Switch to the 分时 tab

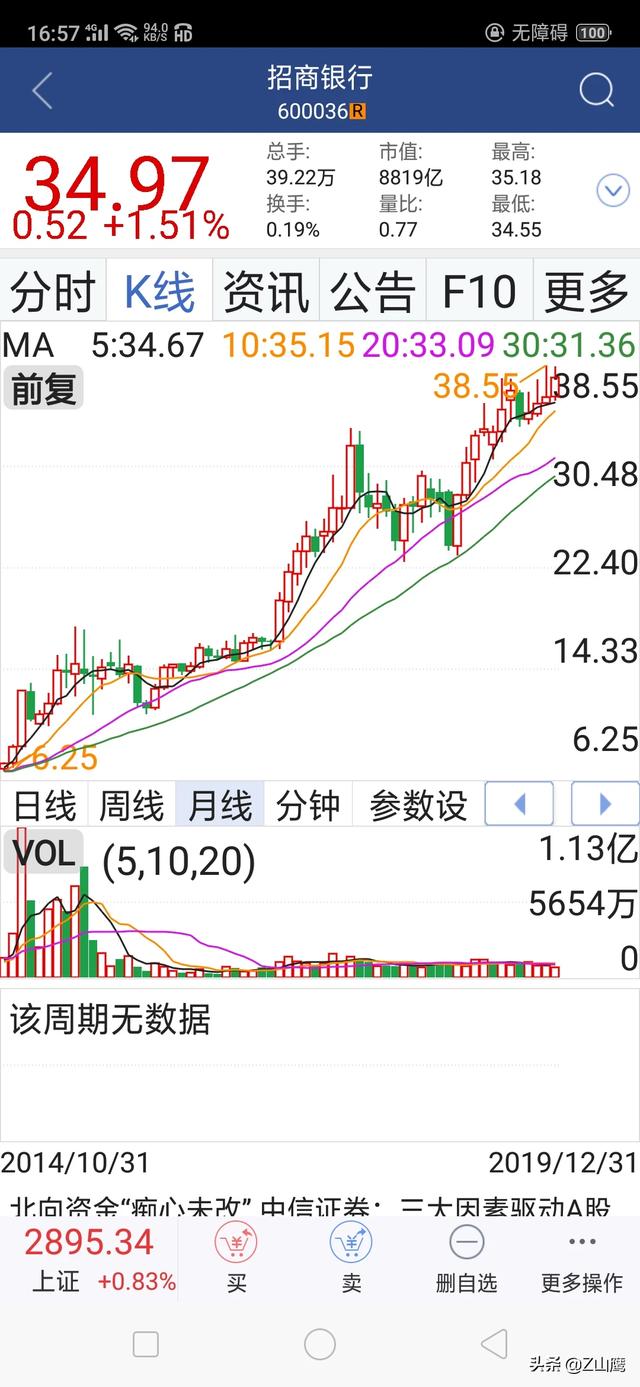point(53,292)
